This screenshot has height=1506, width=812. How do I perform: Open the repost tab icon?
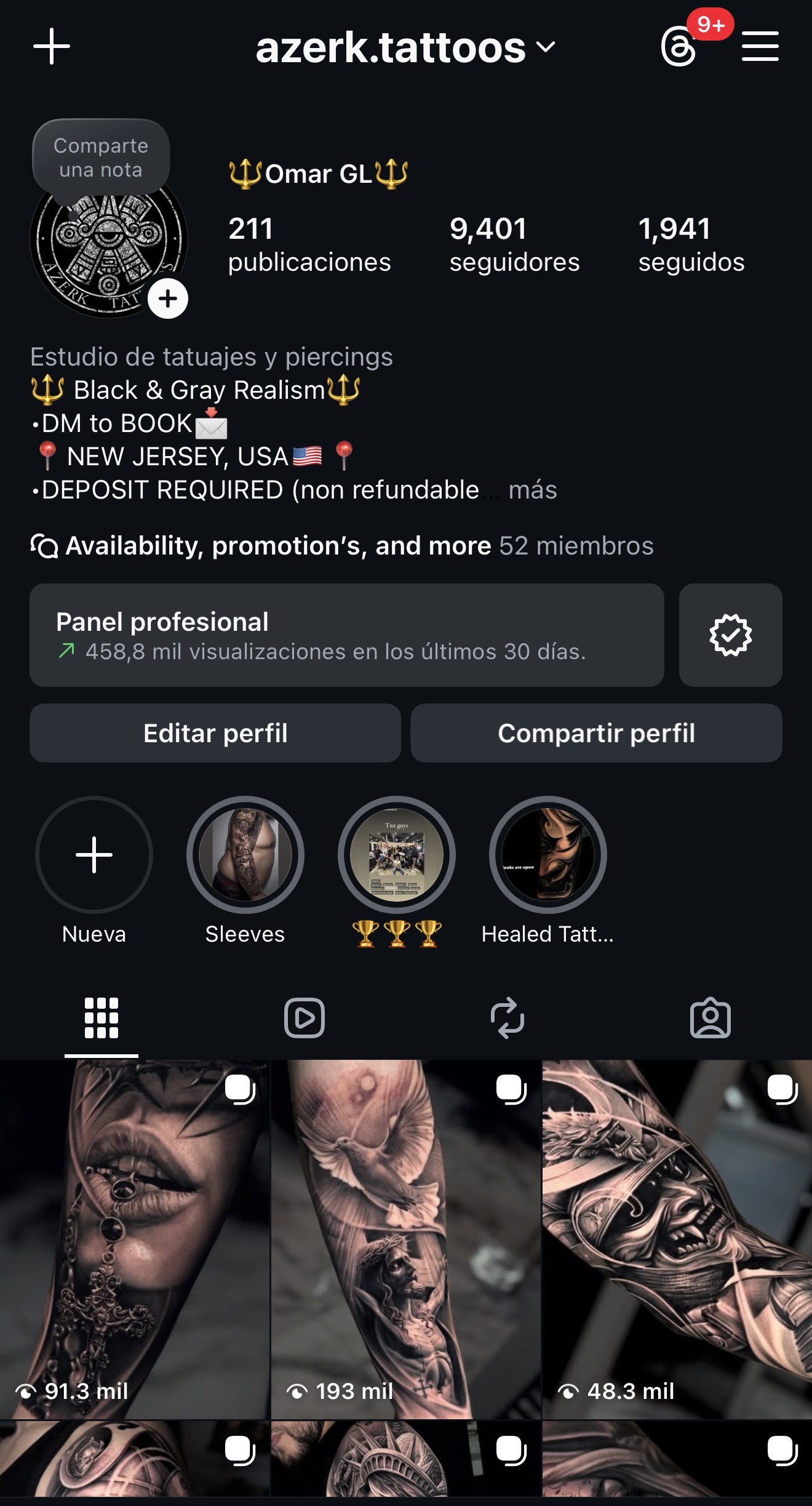tap(507, 1019)
